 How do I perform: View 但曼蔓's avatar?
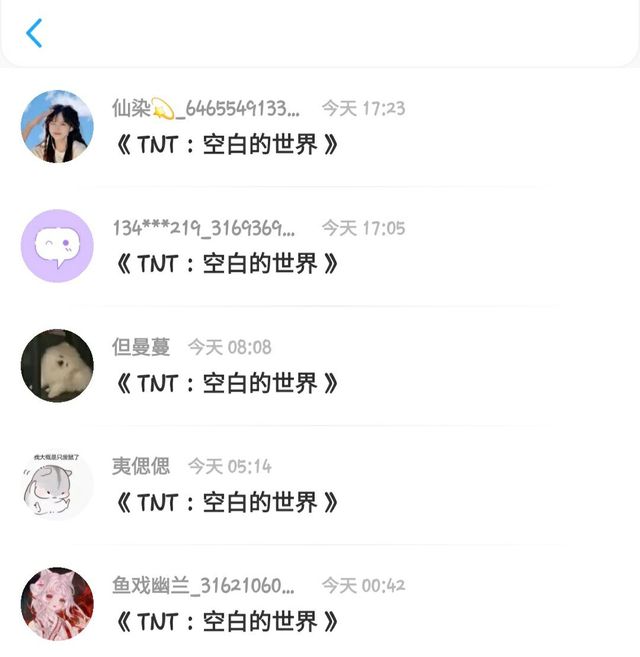(57, 365)
